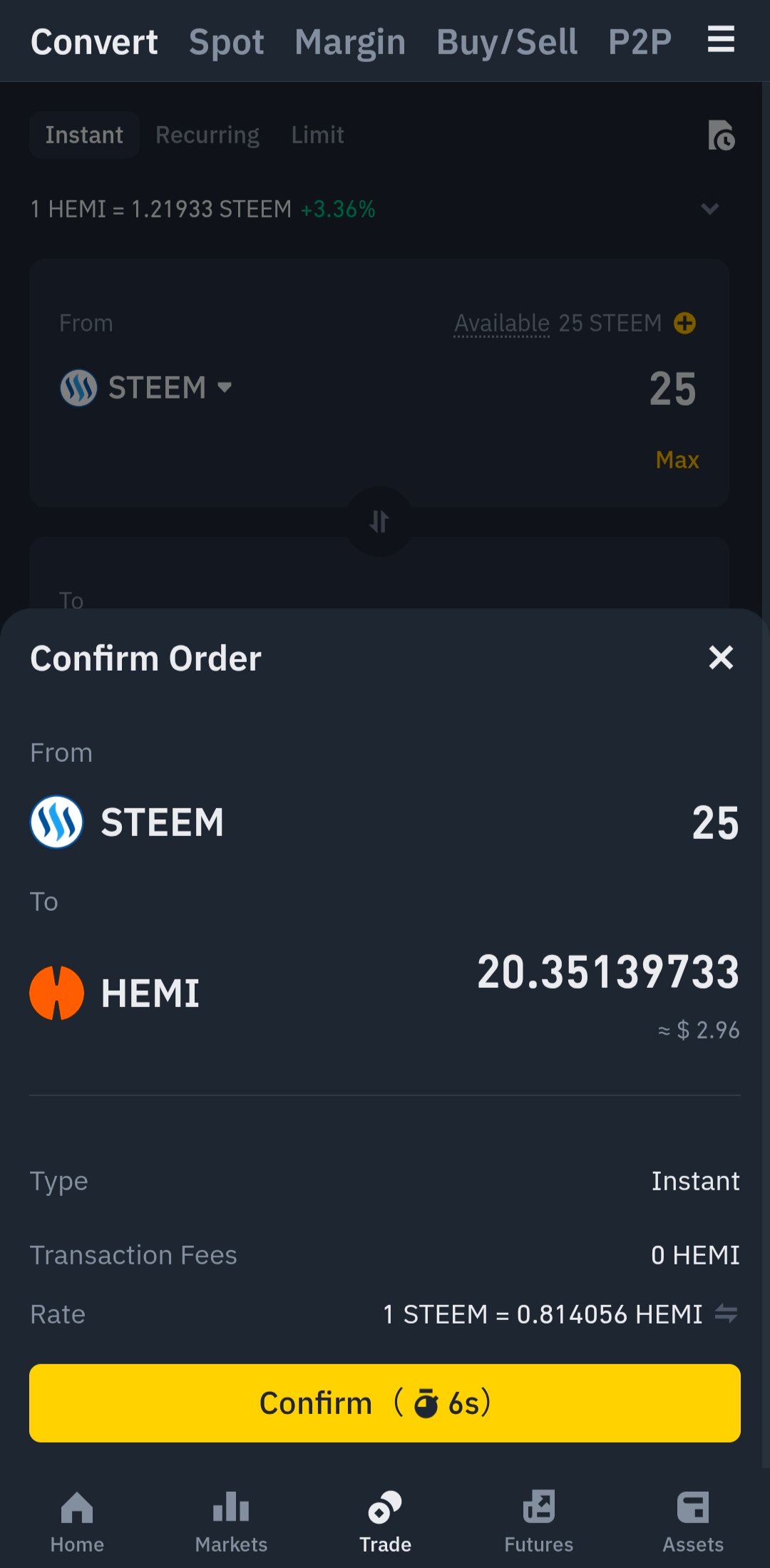Switch to the Margin tab
Image resolution: width=770 pixels, height=1568 pixels.
click(x=350, y=42)
